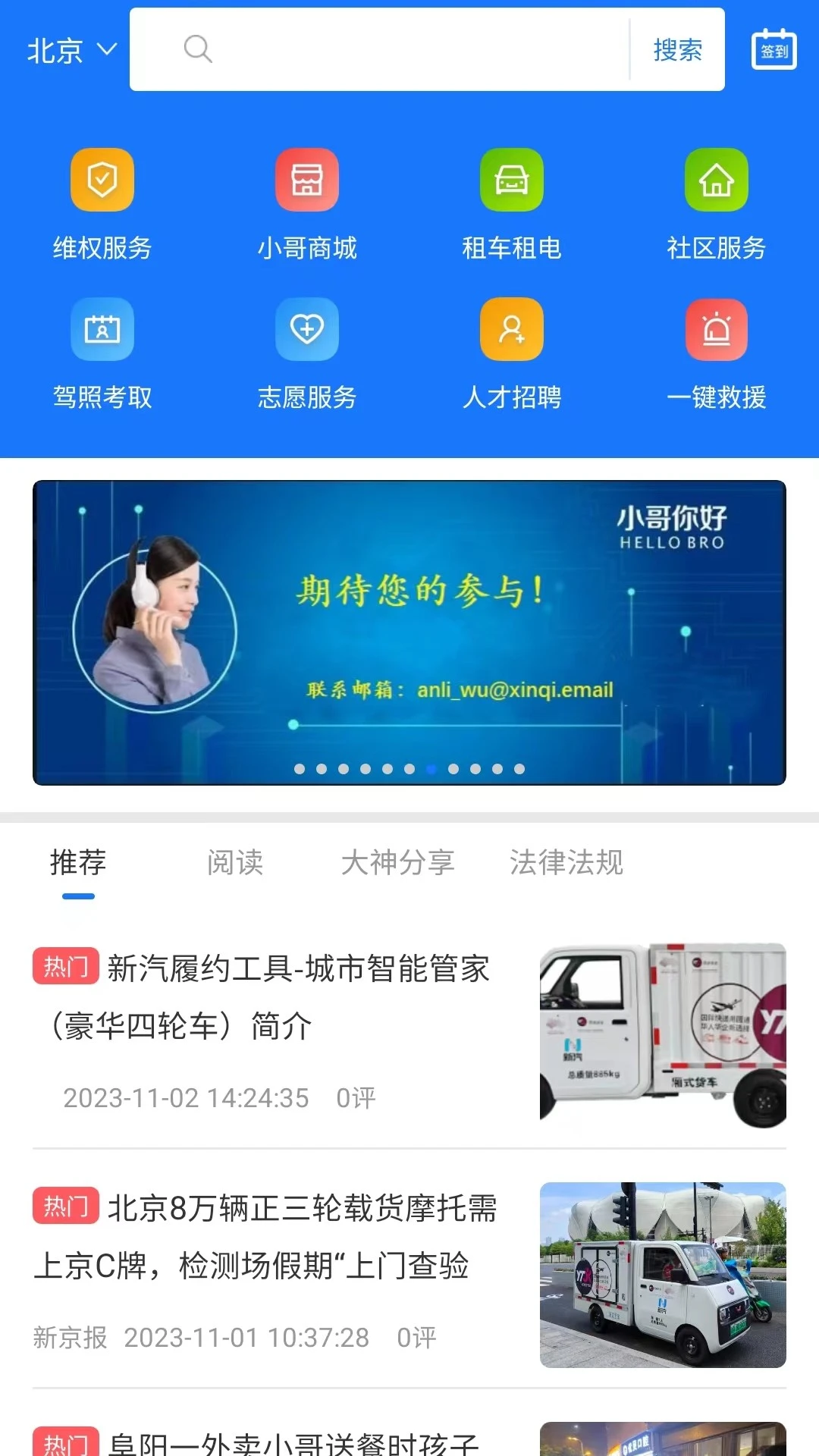
Task: Expand the 北京 city selector dropdown
Action: pos(68,51)
